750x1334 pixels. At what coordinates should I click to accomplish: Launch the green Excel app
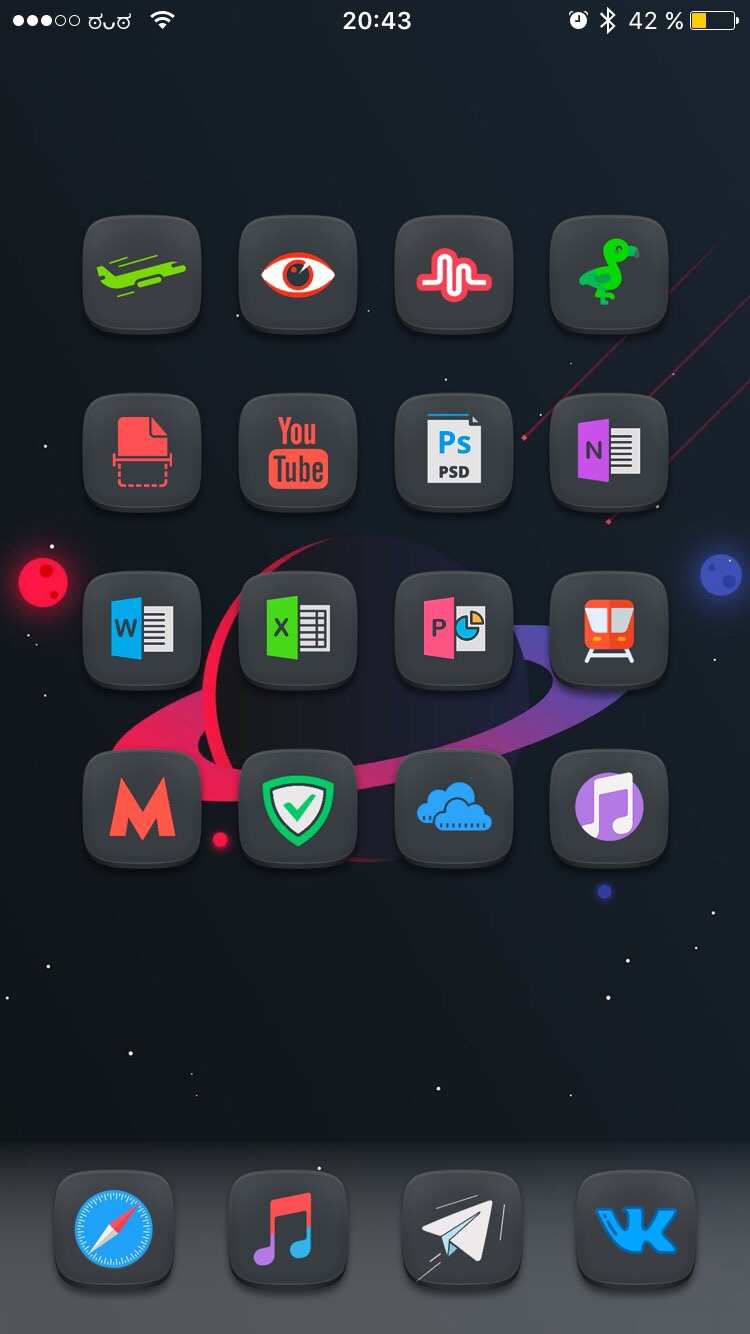[x=298, y=630]
